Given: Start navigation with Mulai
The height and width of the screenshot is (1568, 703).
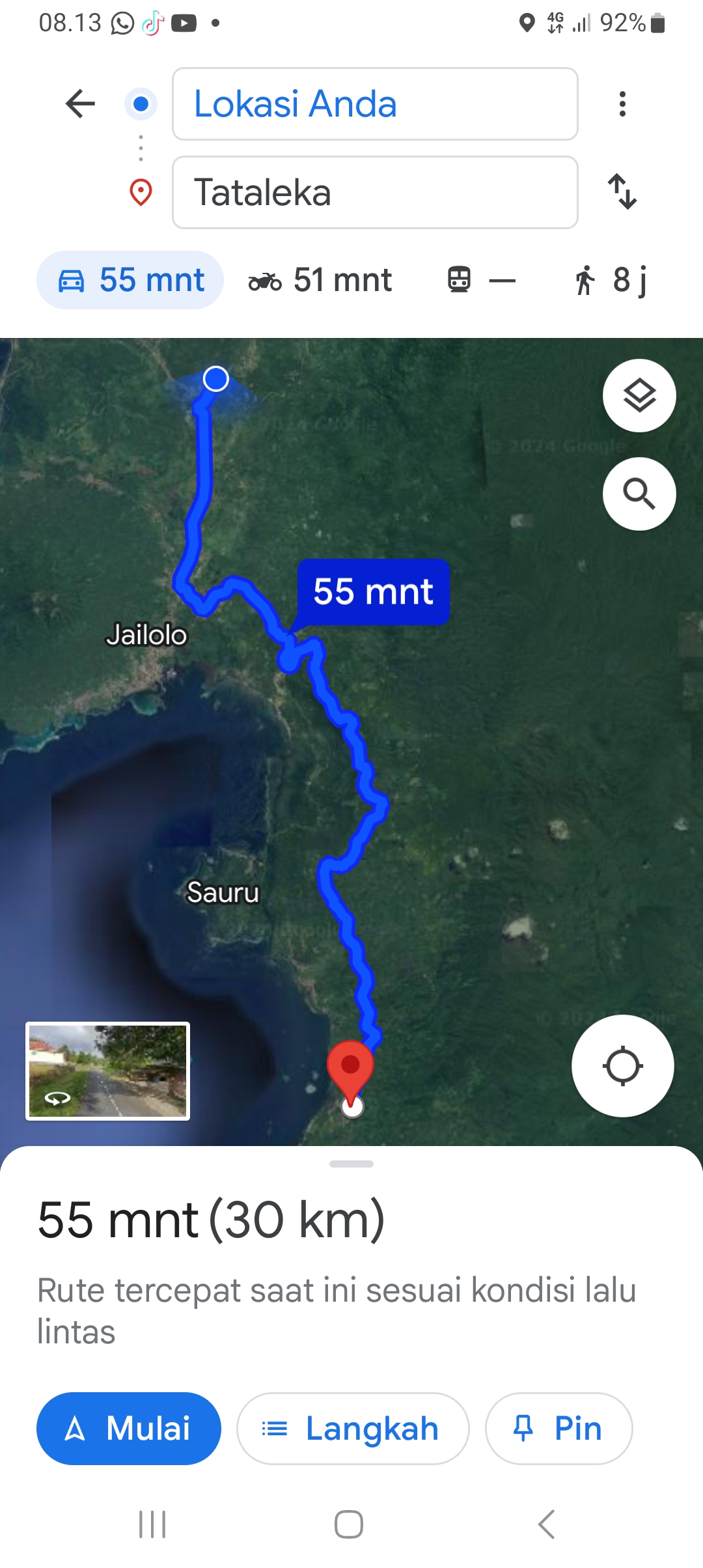Looking at the screenshot, I should [129, 1429].
